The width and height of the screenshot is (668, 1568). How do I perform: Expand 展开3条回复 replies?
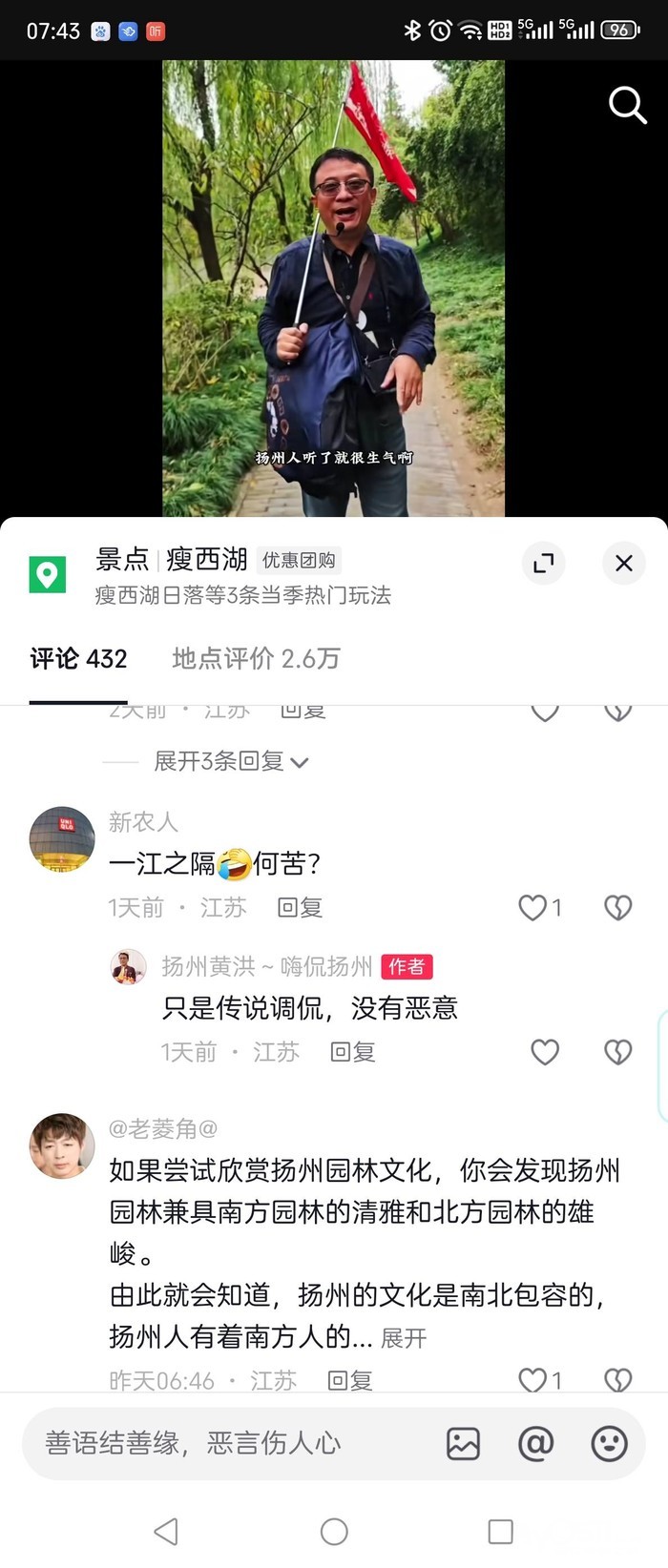(x=230, y=761)
